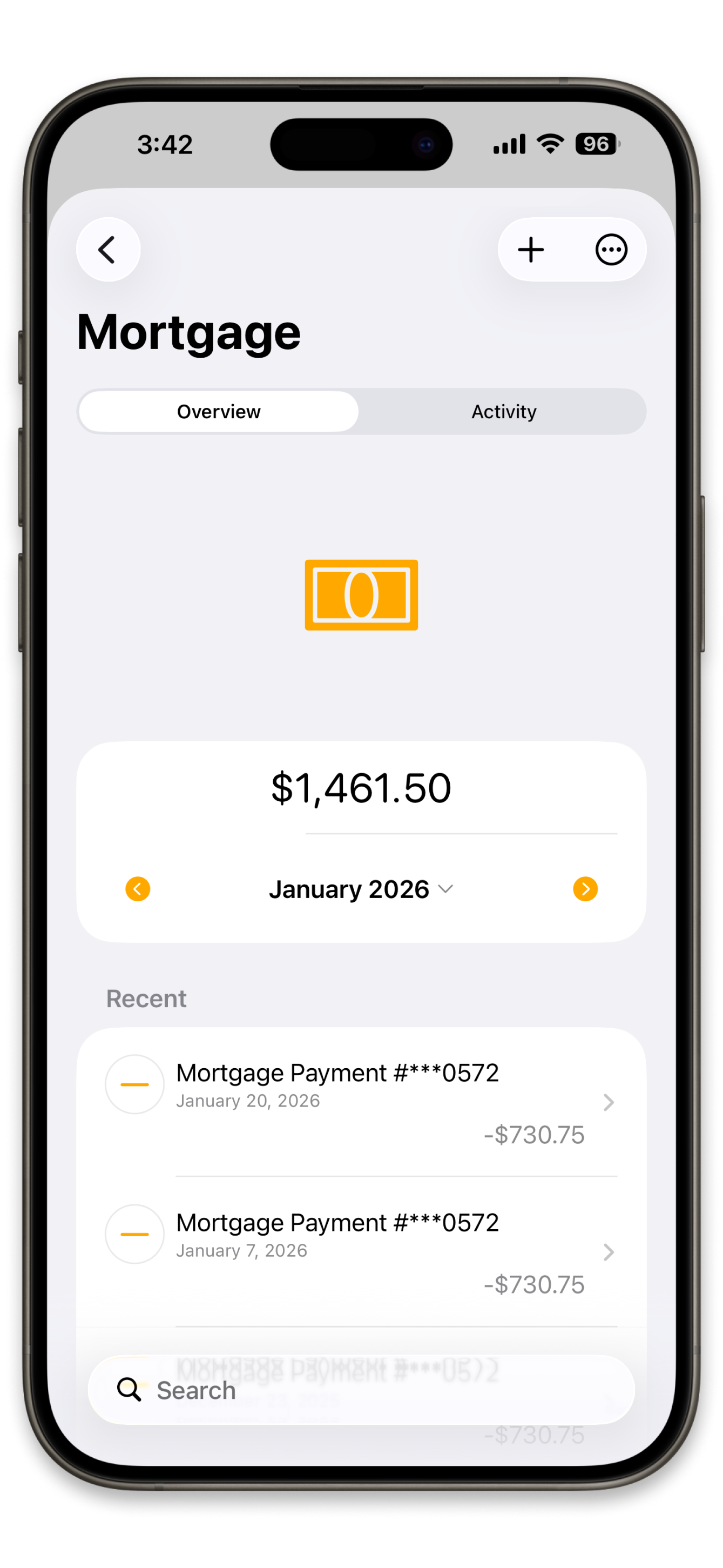Image resolution: width=723 pixels, height=1568 pixels.
Task: Tap the magnifying glass search icon
Action: click(130, 1390)
